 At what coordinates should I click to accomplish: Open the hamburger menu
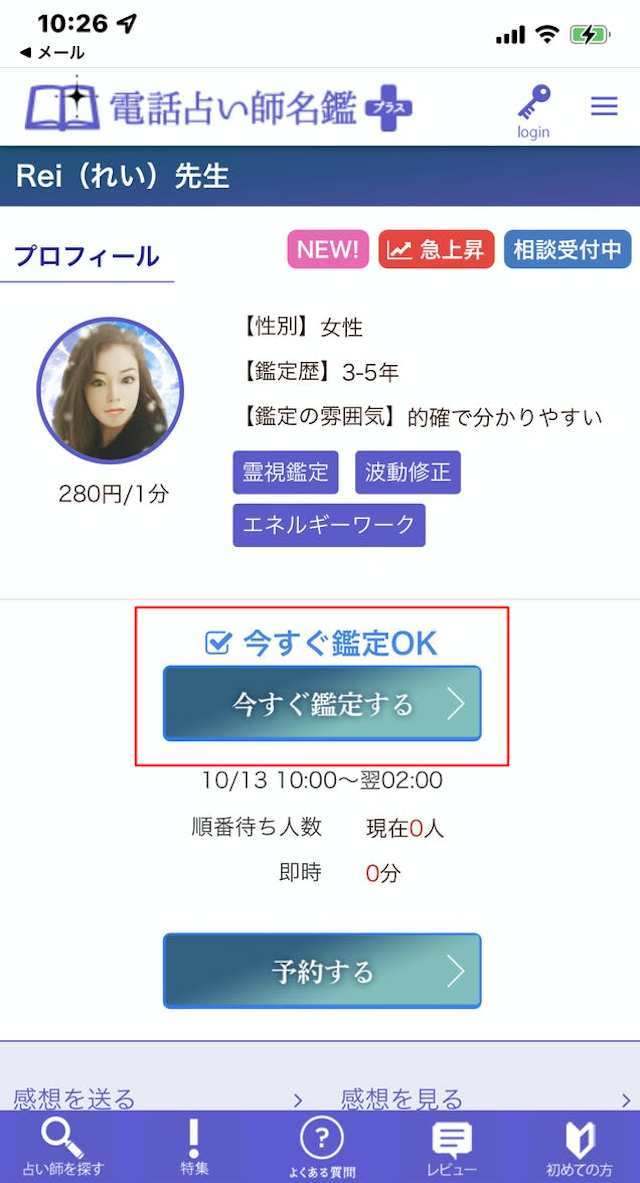point(604,106)
